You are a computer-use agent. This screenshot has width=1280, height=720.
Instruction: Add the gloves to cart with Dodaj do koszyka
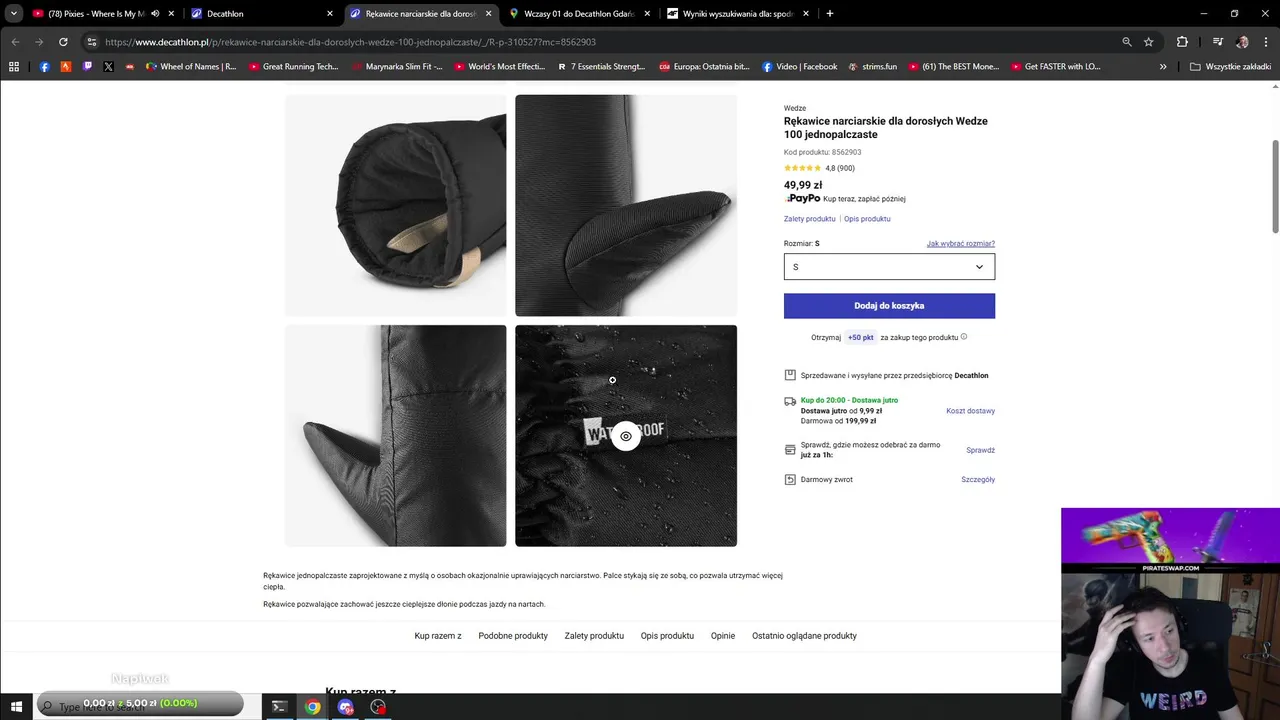tap(888, 306)
